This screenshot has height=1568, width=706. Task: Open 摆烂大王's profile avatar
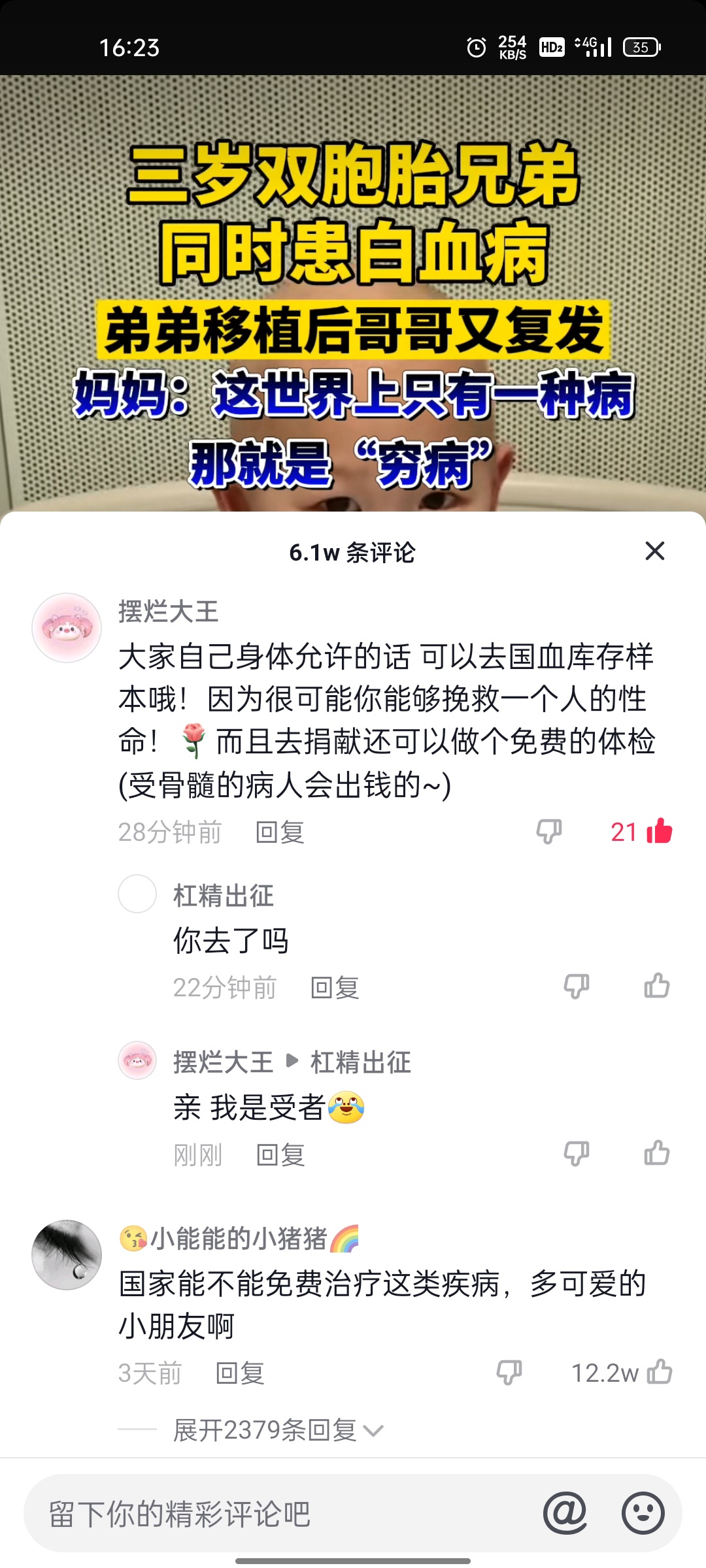coord(67,628)
